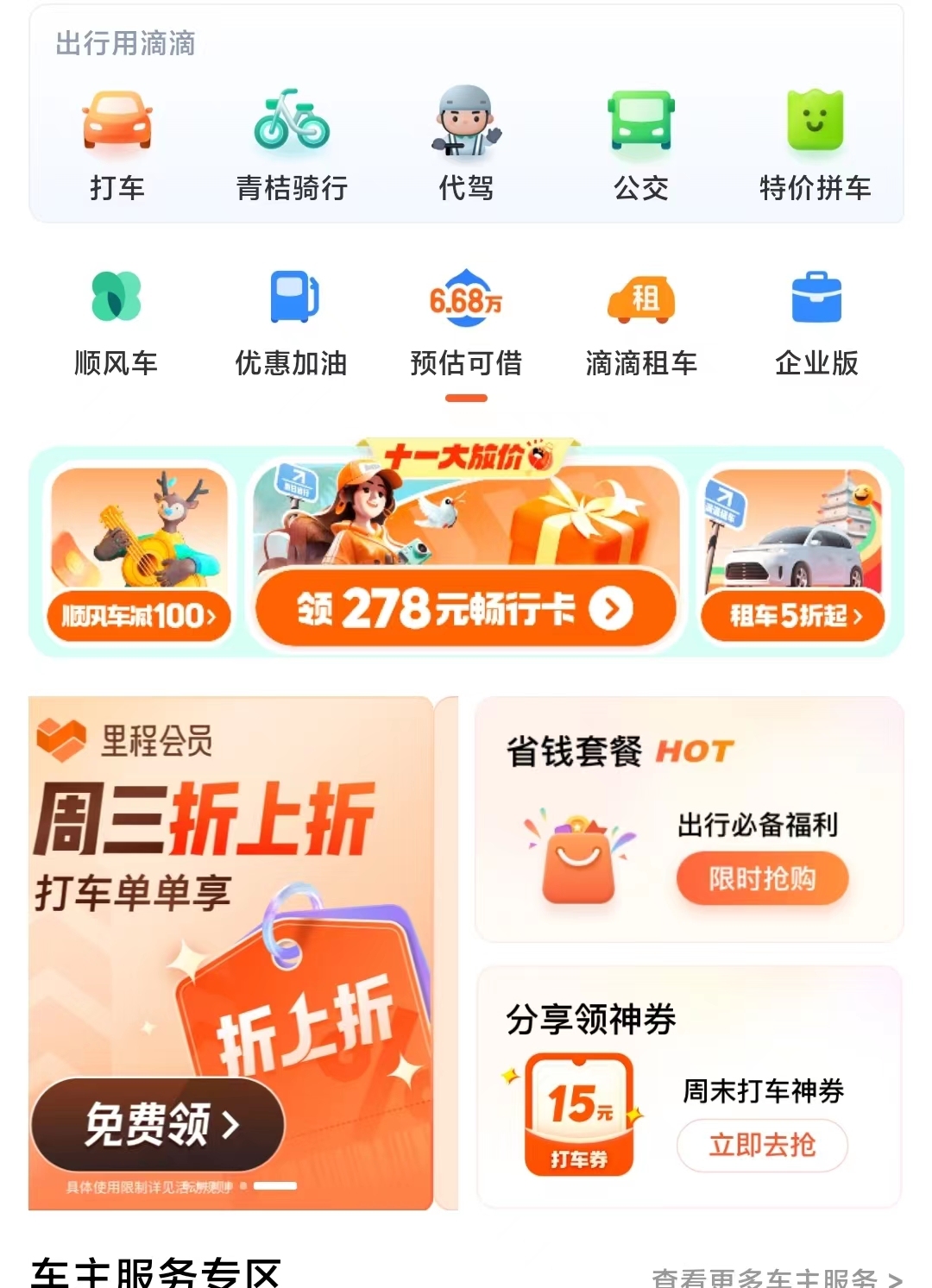Open 查看更多车主服务 link
Image resolution: width=932 pixels, height=1288 pixels.
pos(777,1277)
